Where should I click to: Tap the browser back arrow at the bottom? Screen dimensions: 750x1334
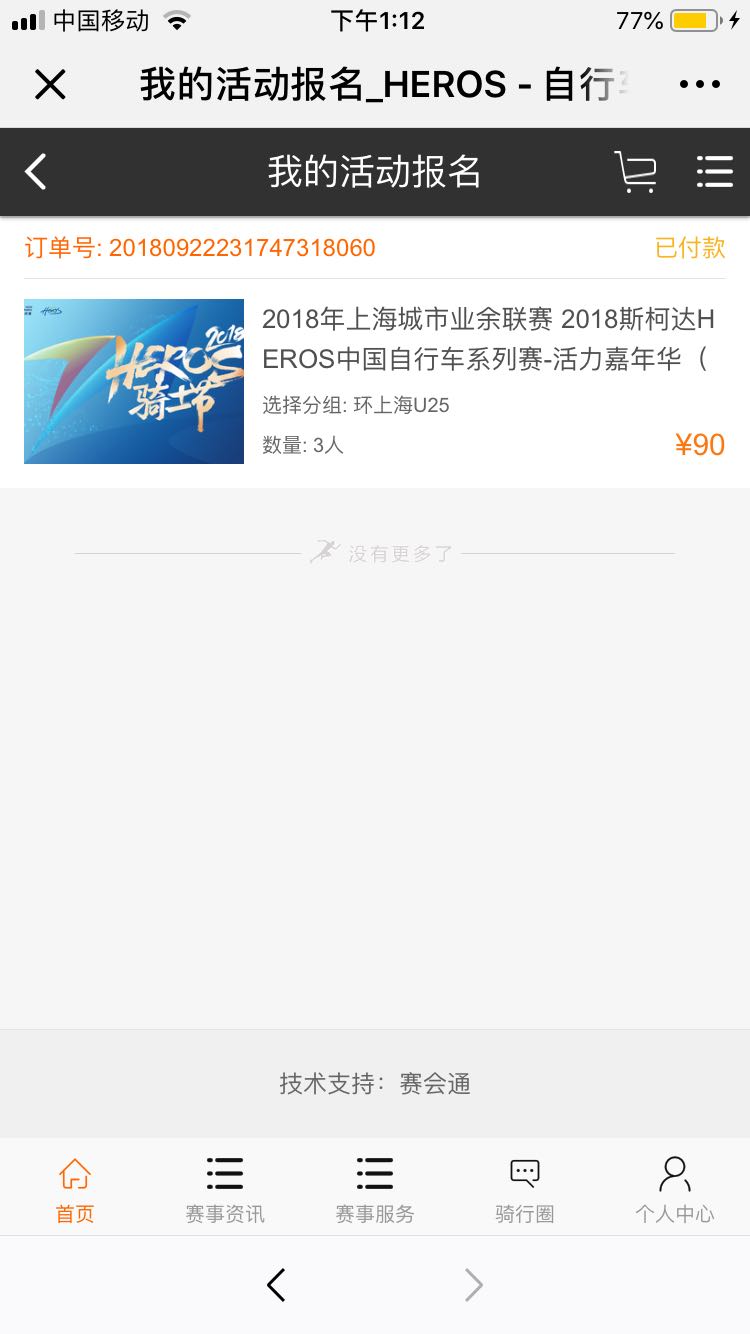[277, 1285]
